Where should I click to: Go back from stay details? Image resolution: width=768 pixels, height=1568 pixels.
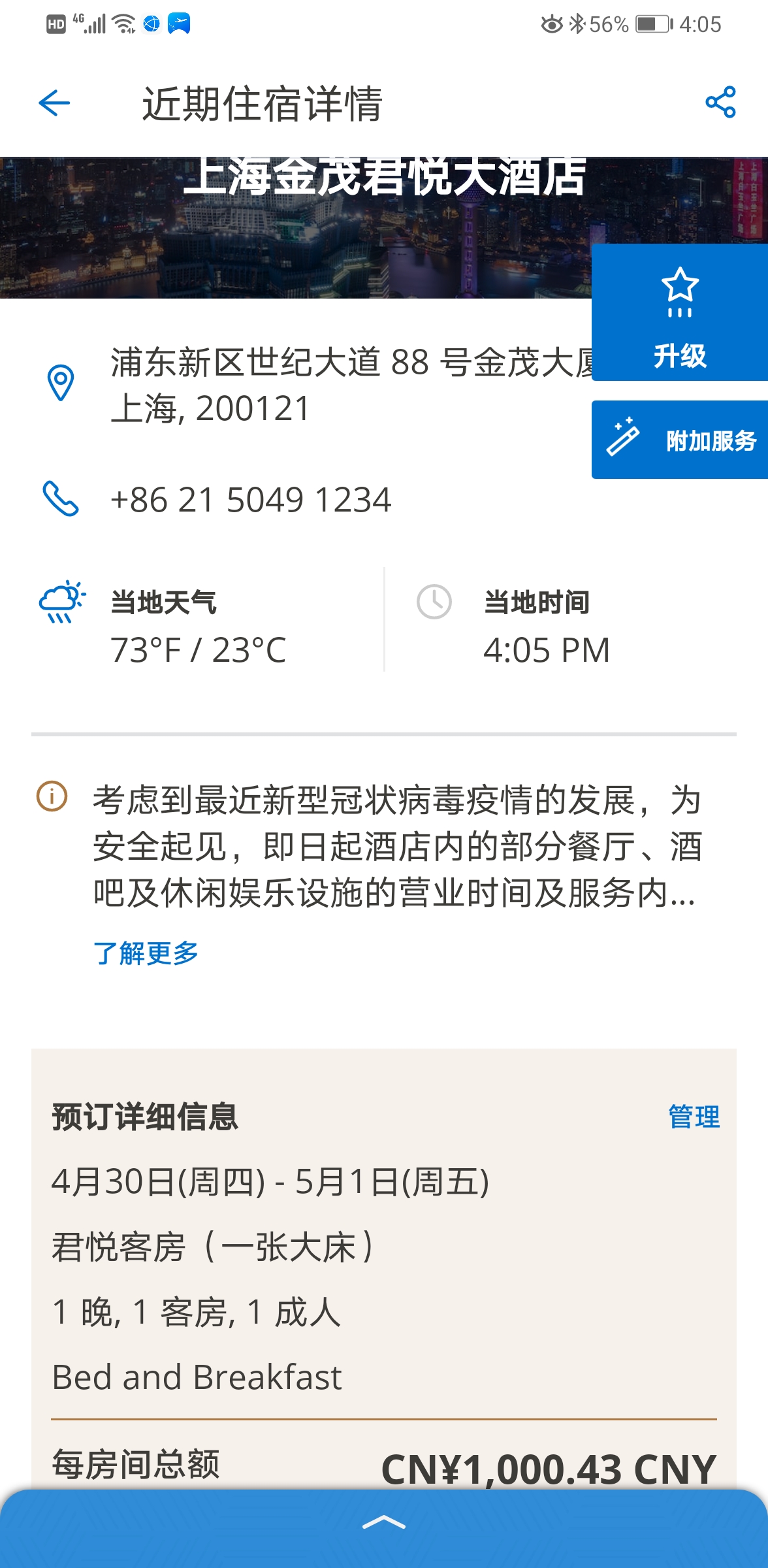[x=54, y=103]
